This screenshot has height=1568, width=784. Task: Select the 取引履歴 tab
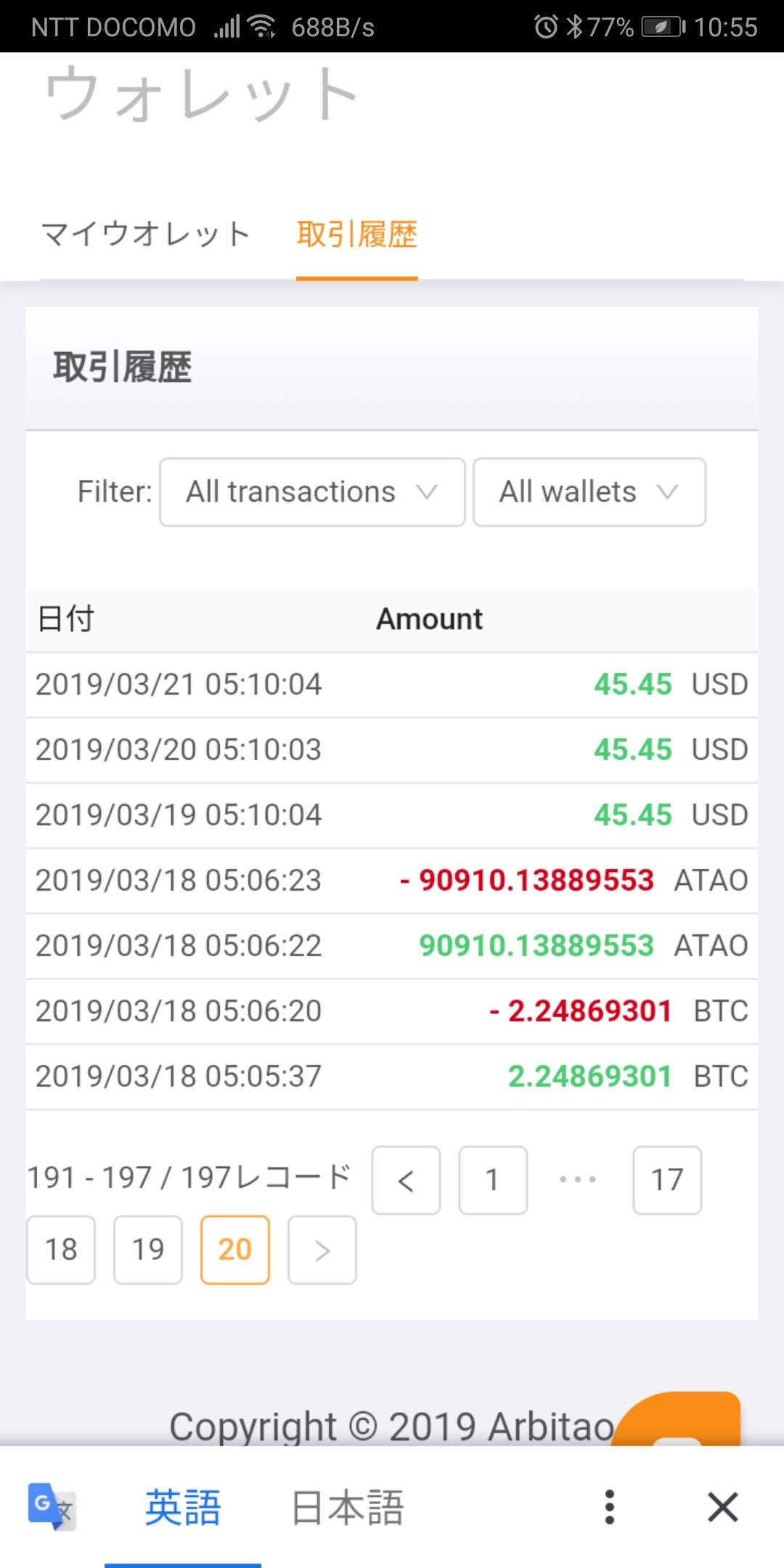pyautogui.click(x=356, y=234)
